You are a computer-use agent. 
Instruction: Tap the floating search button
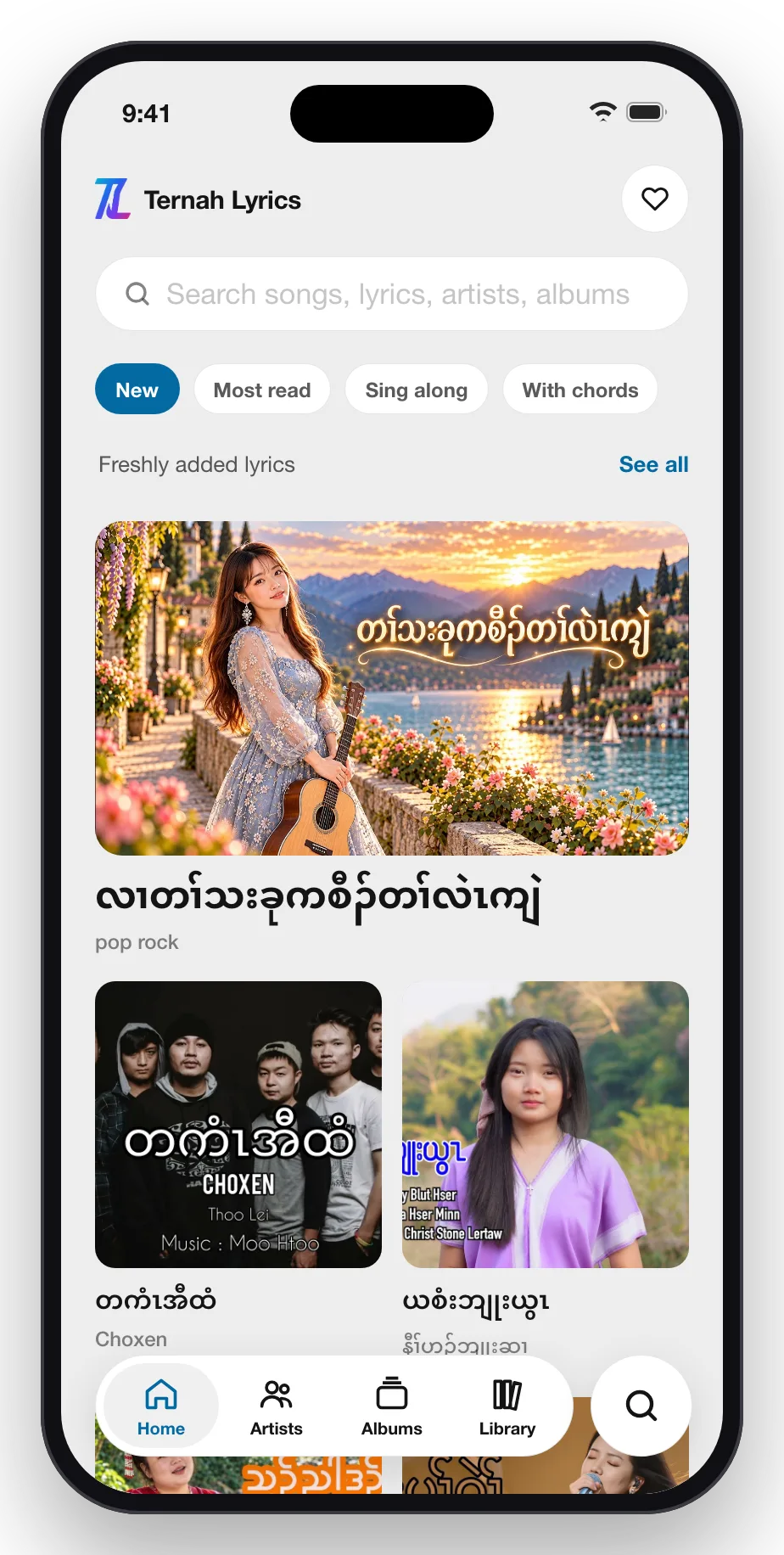coord(641,1406)
